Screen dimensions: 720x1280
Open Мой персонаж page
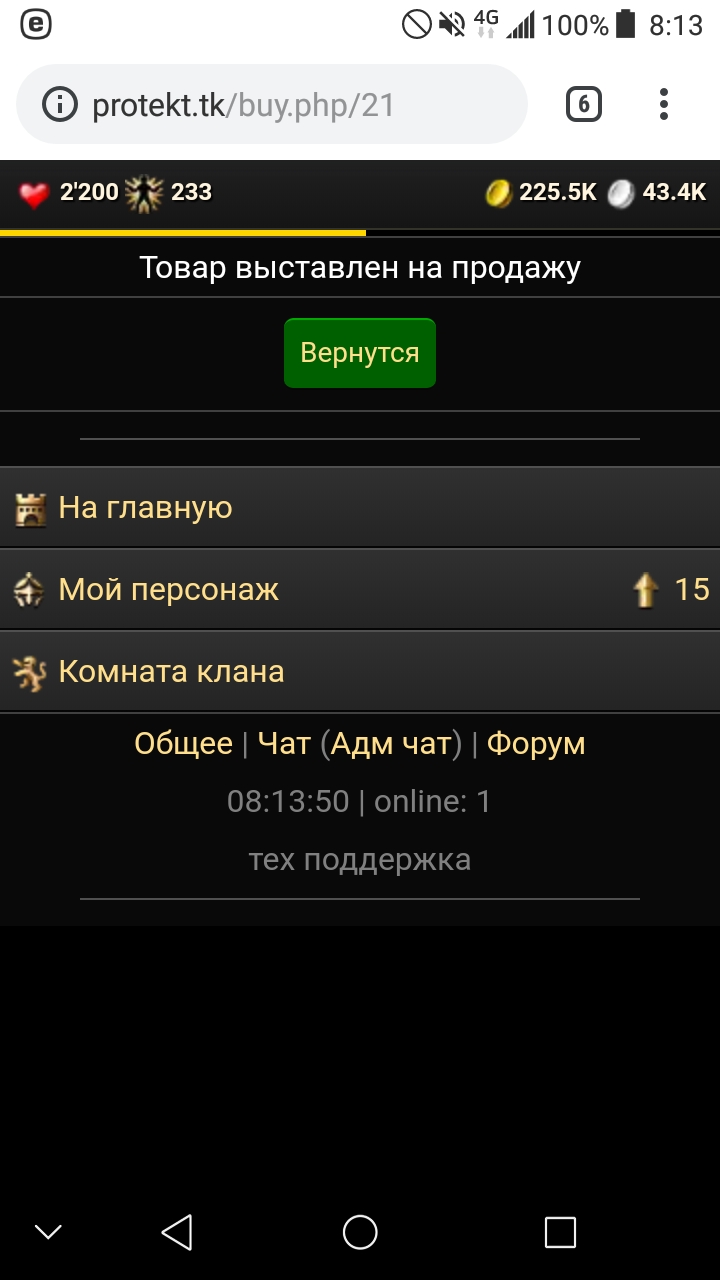coord(360,590)
